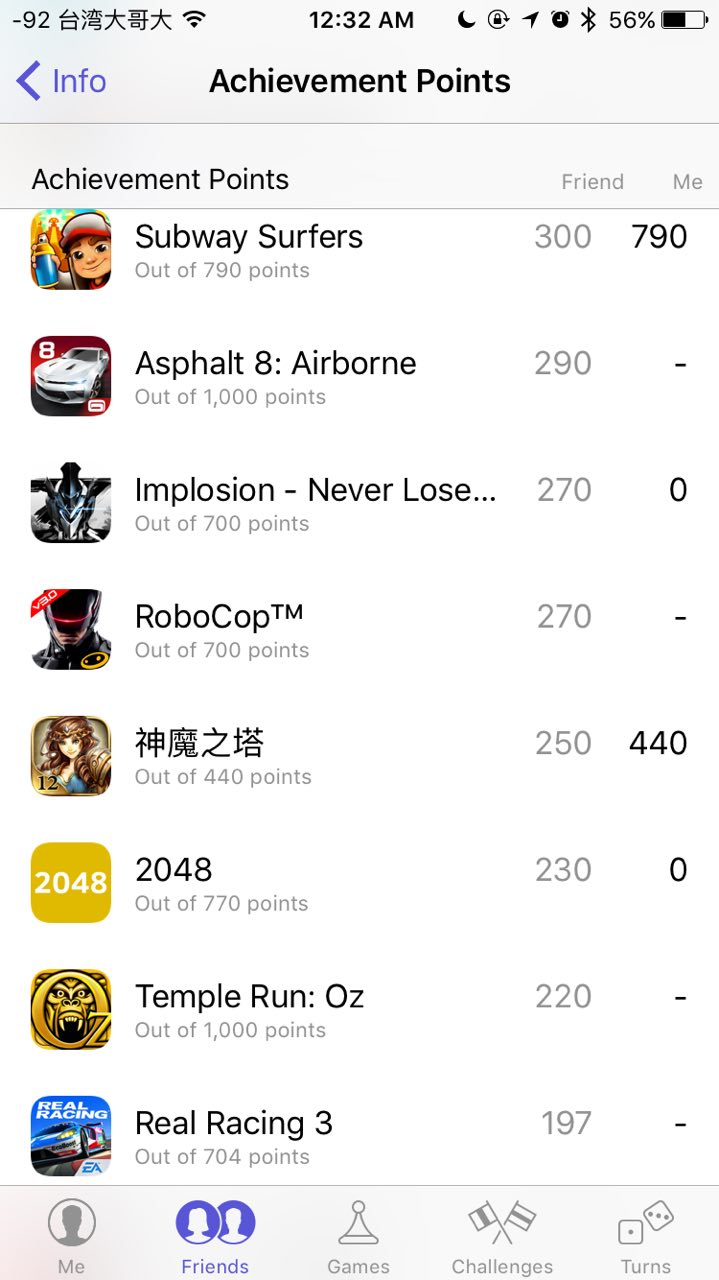Switch to the Challenges tab
The width and height of the screenshot is (719, 1280).
502,1236
